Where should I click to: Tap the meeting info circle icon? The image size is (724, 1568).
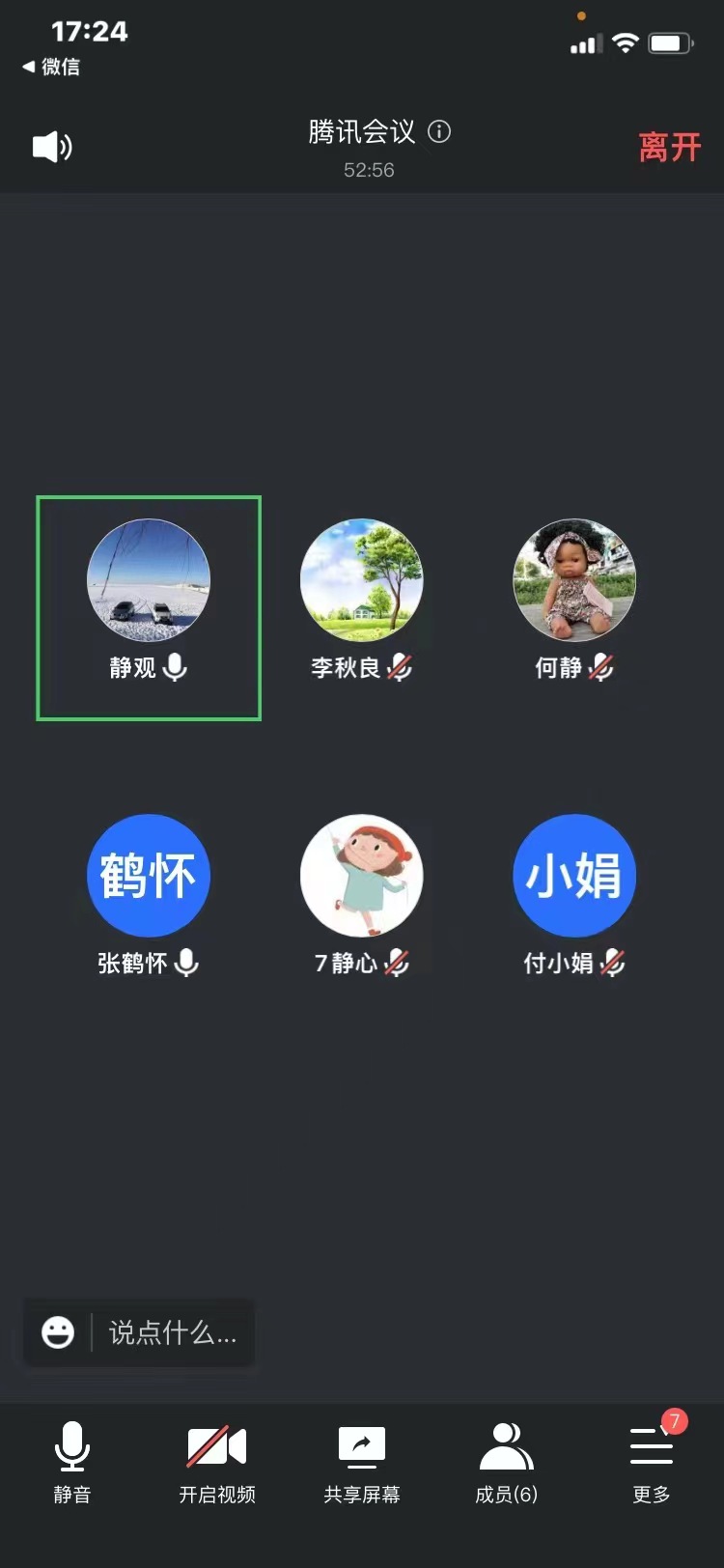(440, 132)
